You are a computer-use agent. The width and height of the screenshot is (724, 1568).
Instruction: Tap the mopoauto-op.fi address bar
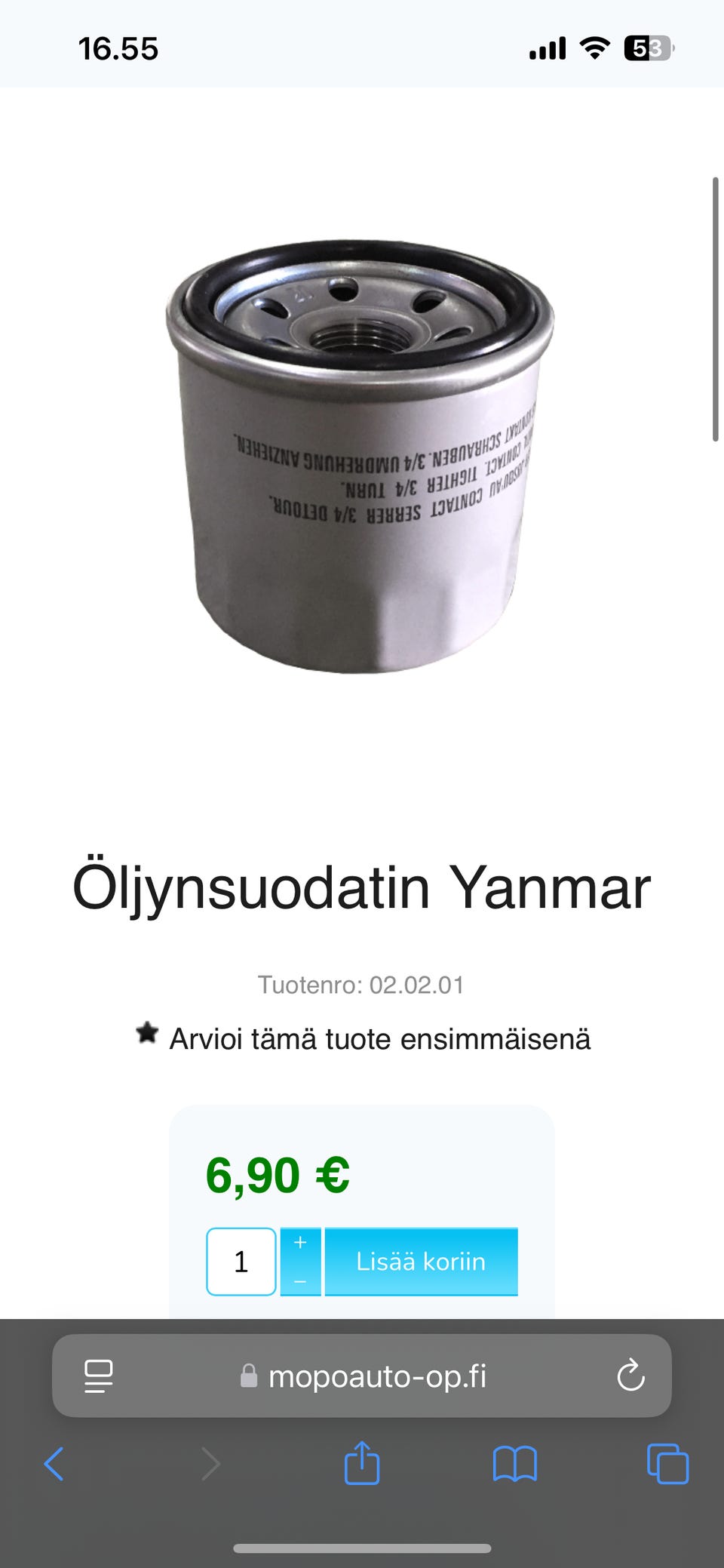pos(362,1376)
